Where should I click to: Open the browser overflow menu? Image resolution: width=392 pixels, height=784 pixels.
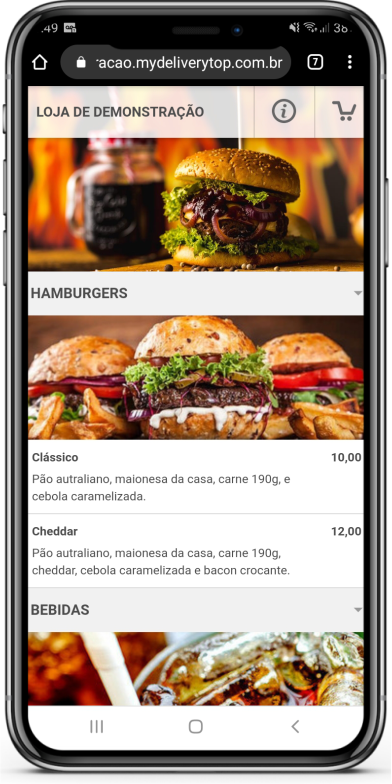[350, 62]
